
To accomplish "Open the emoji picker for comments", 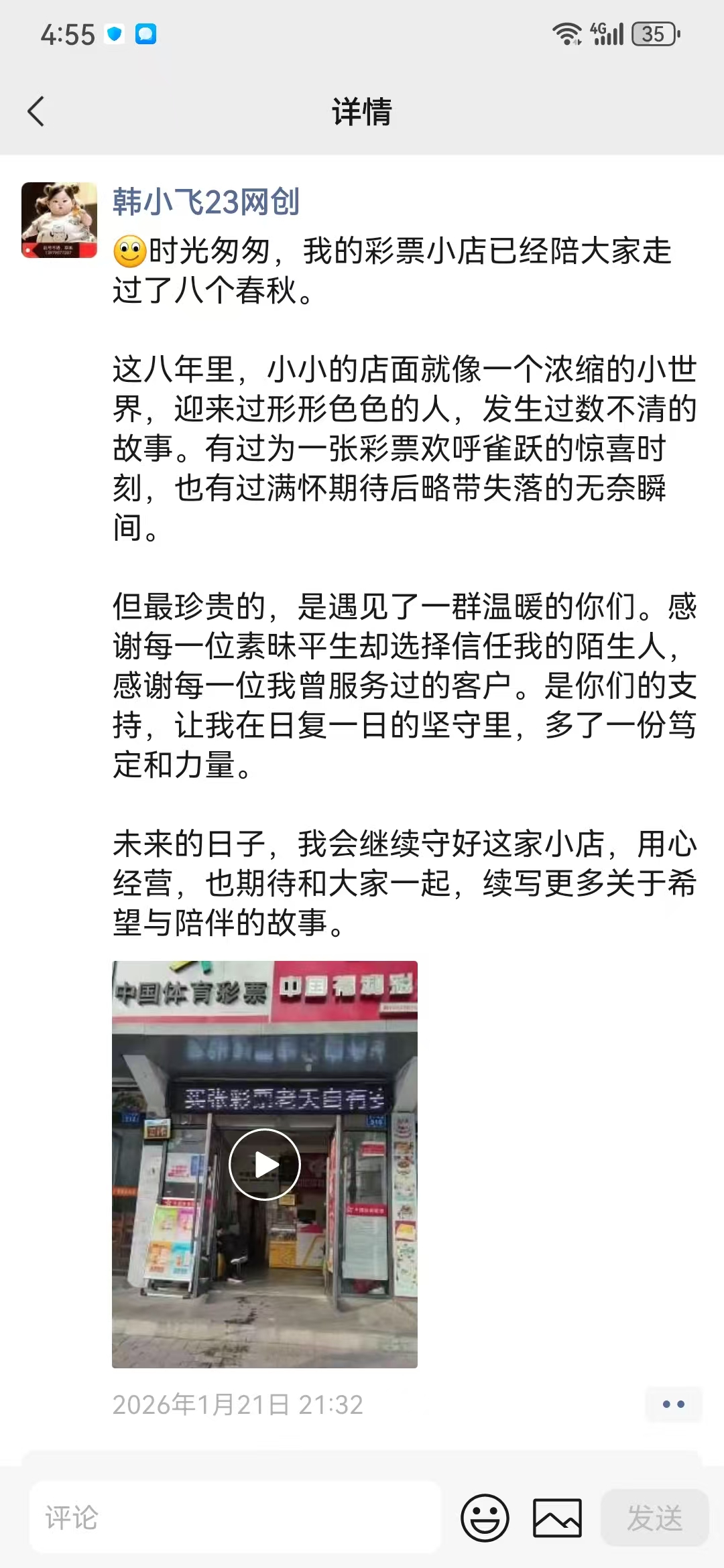I will (x=485, y=1518).
